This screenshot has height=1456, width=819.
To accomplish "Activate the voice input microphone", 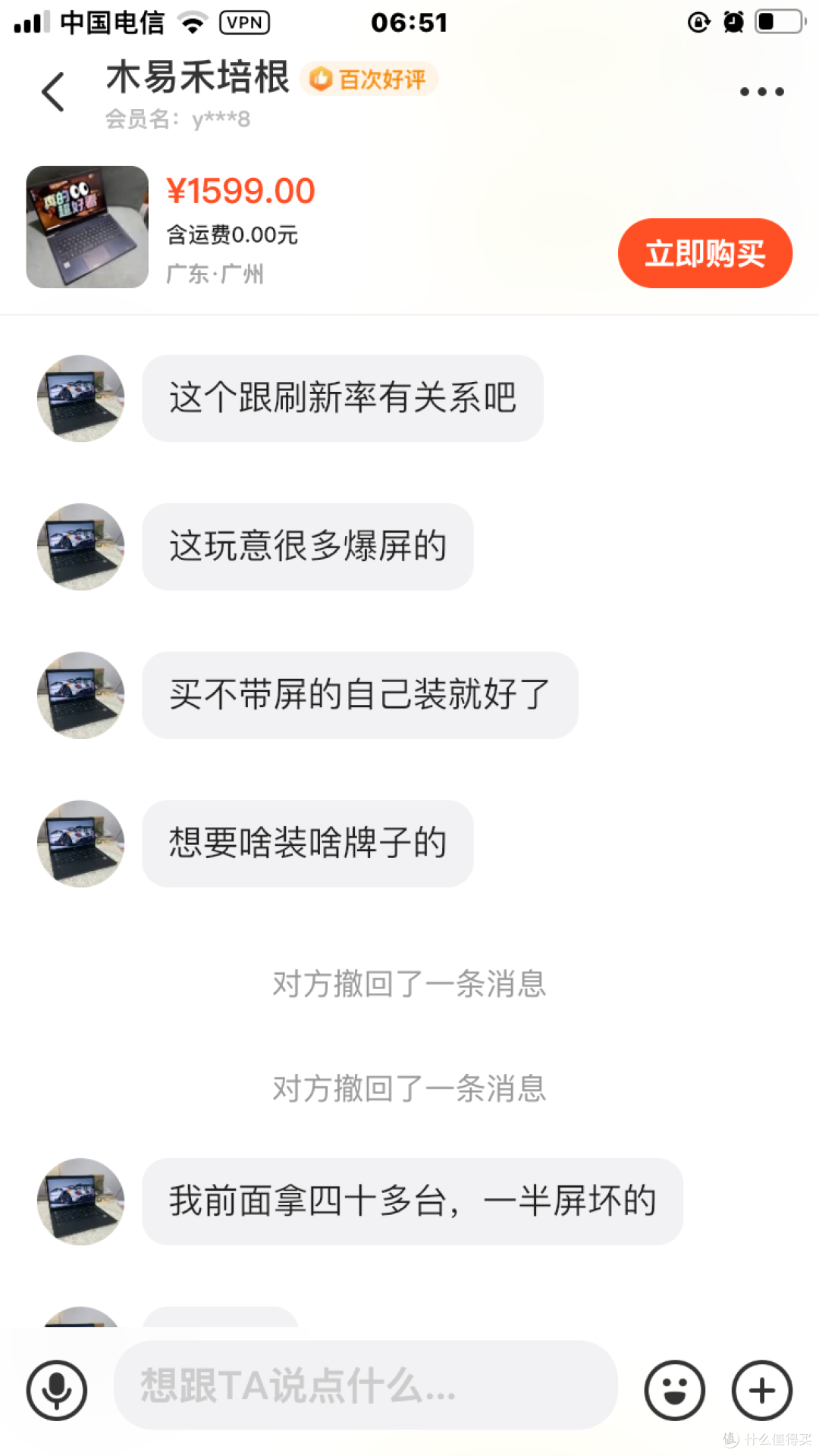I will coord(58,1389).
